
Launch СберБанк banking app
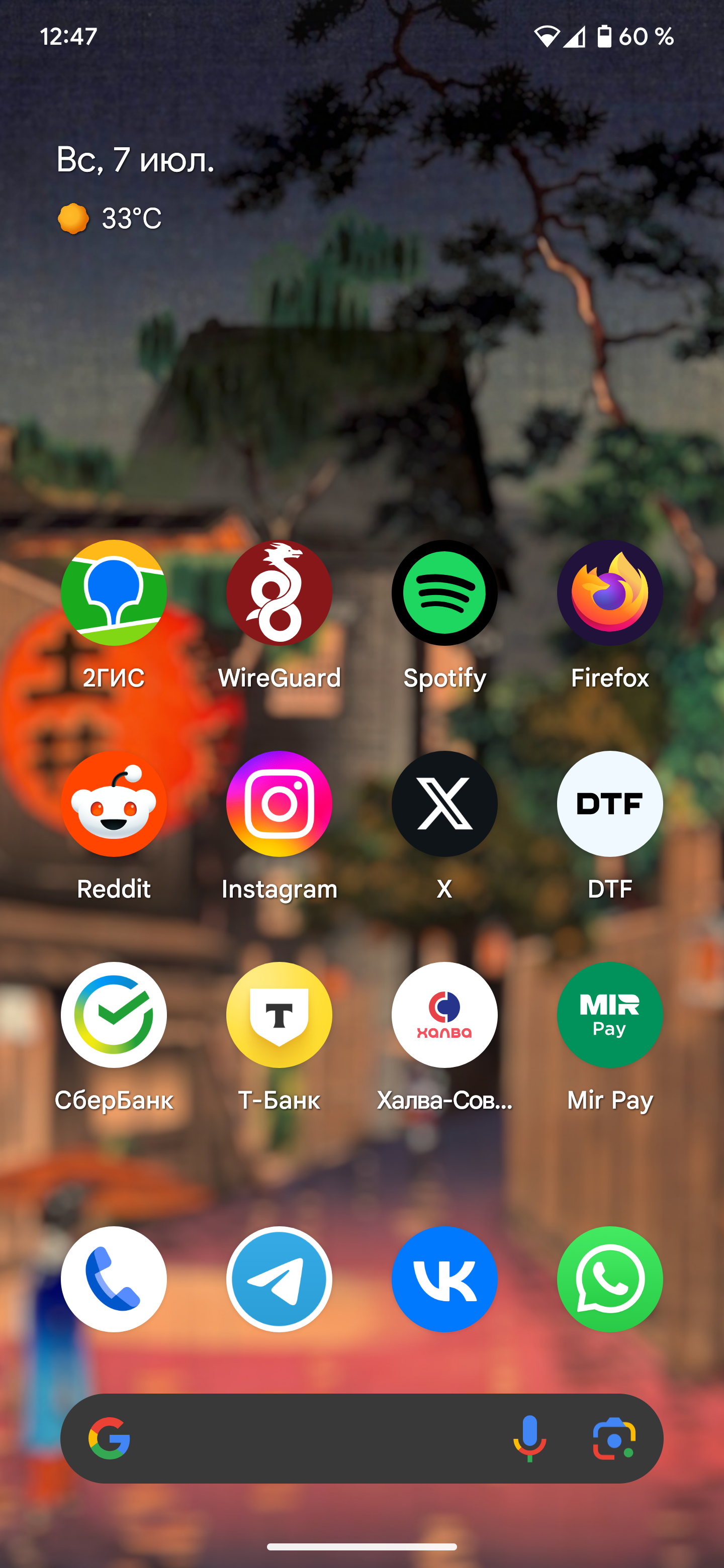point(114,1015)
